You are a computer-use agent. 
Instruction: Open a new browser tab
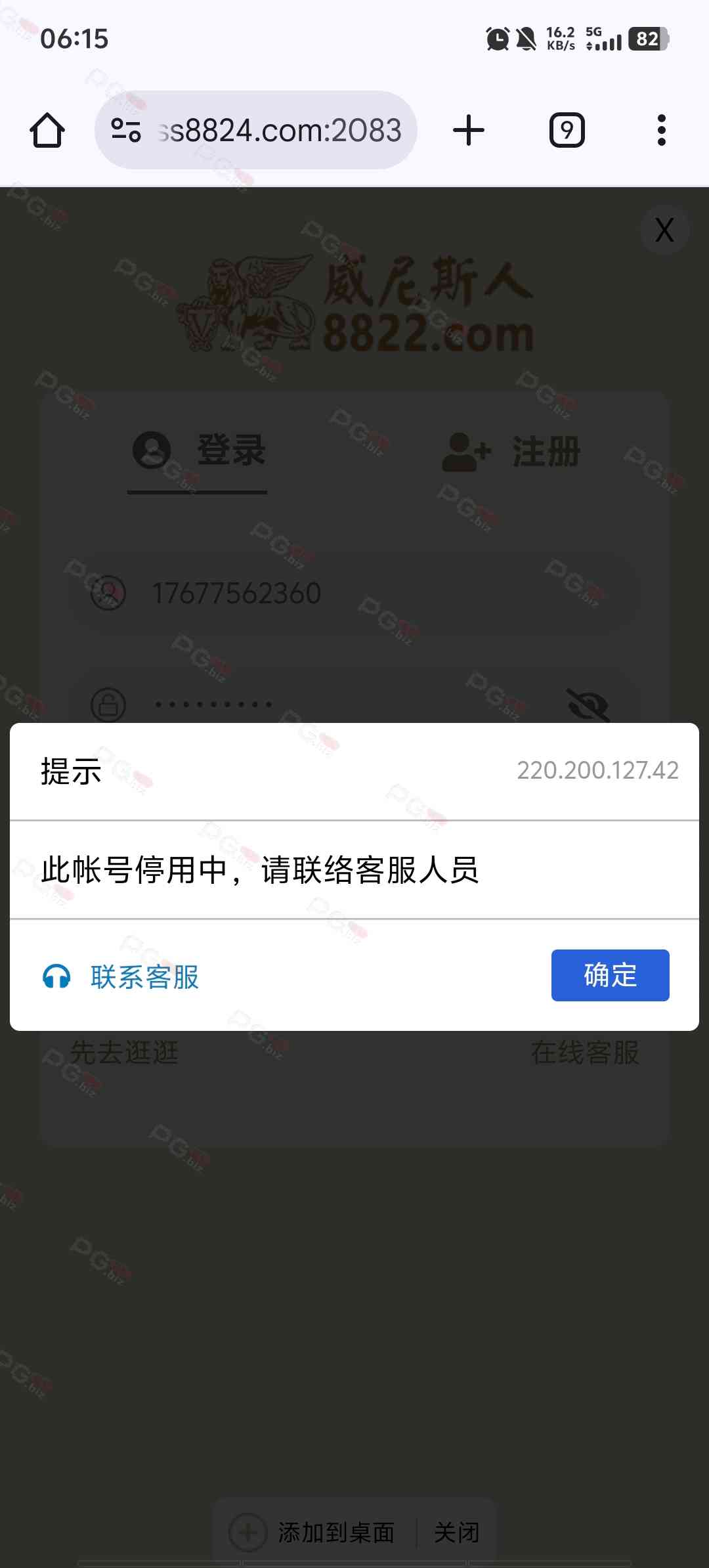coord(469,130)
